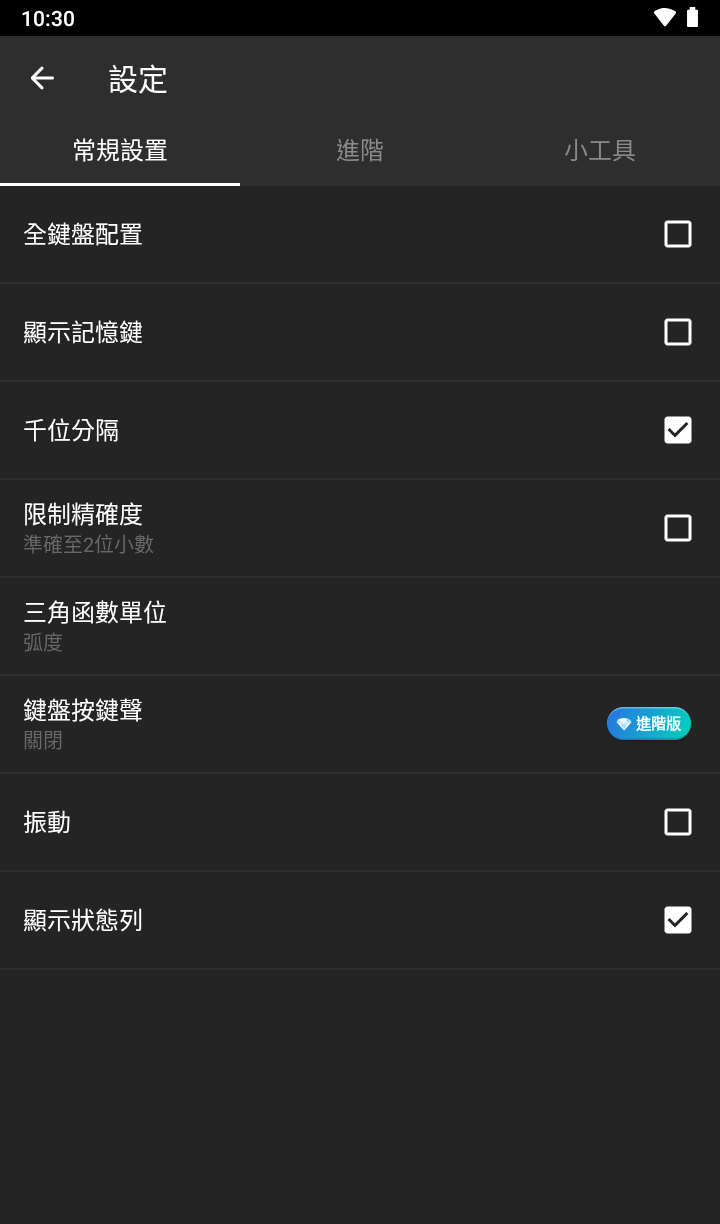
Task: Tap the back arrow to exit settings
Action: (x=42, y=78)
